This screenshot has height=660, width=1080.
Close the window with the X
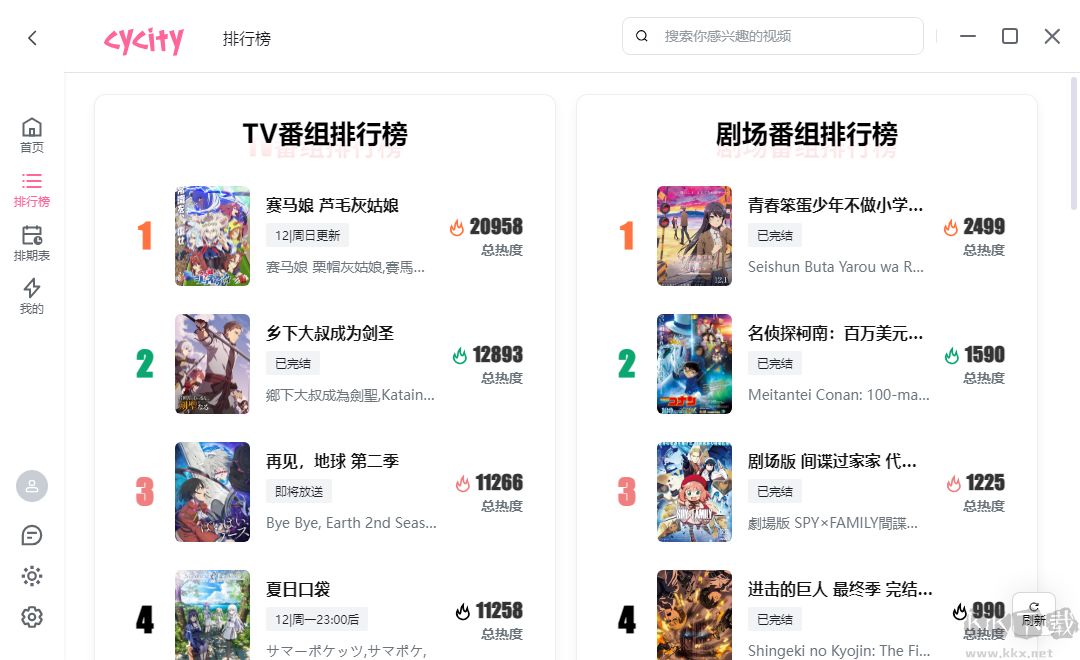click(1052, 36)
